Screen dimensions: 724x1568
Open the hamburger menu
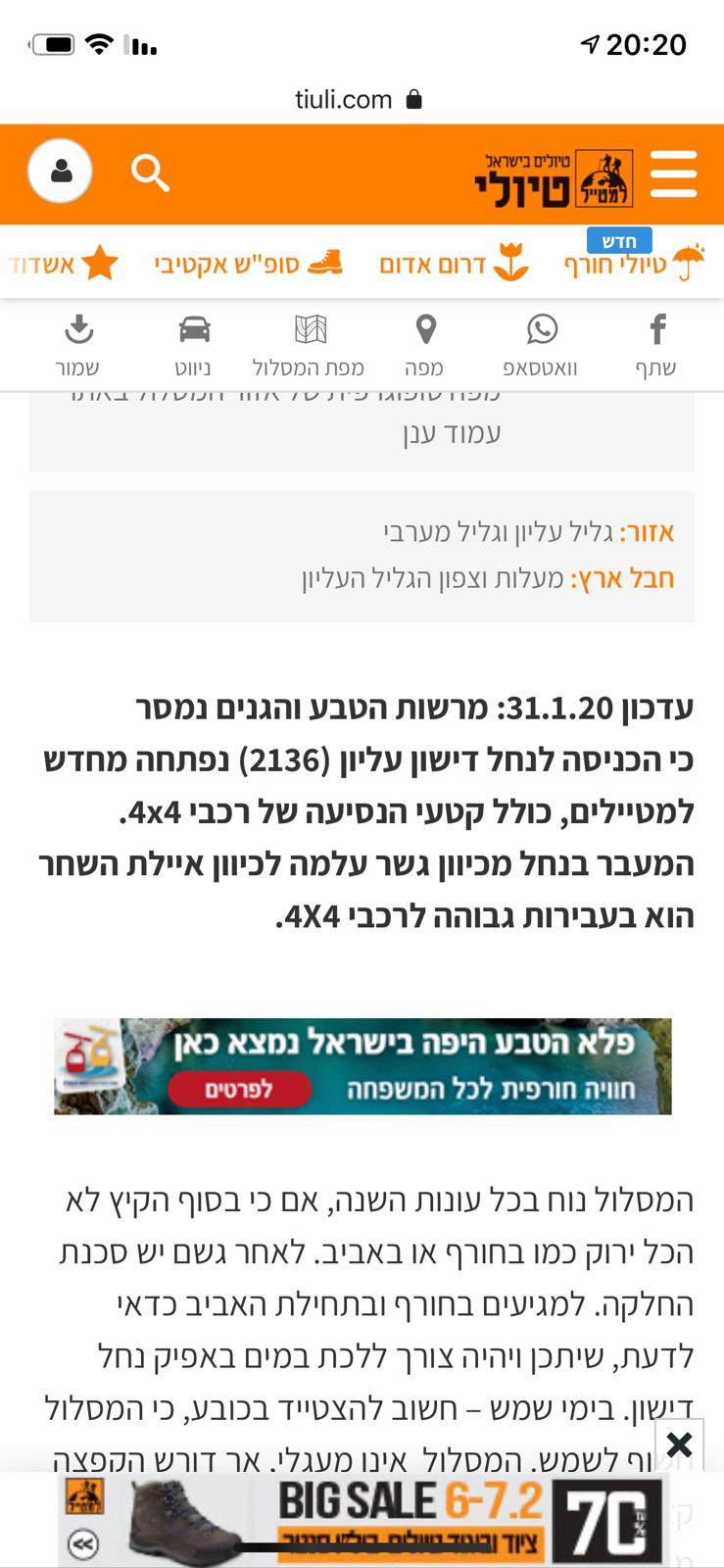[x=673, y=174]
